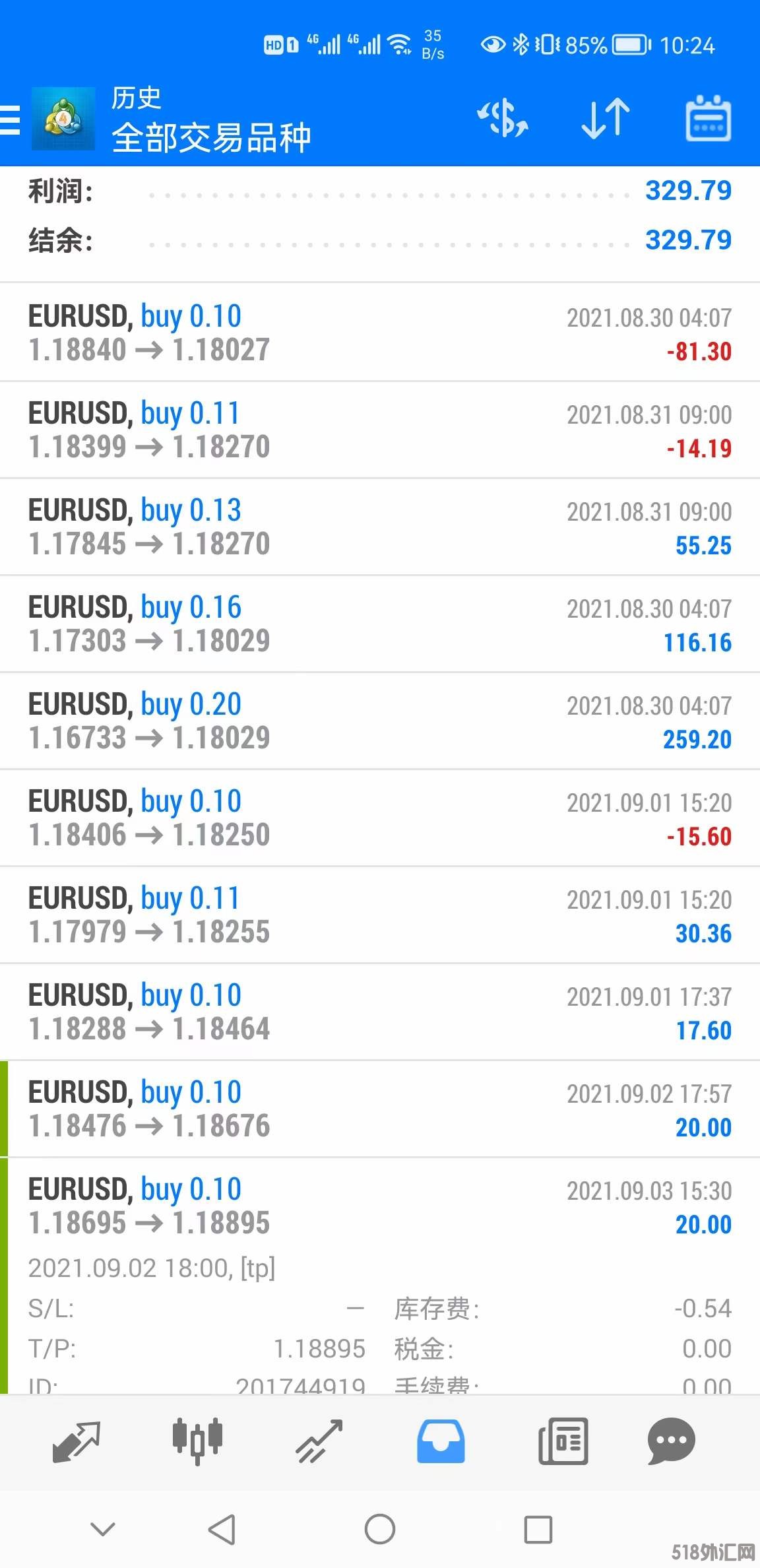This screenshot has width=760, height=1568.
Task: Expand the trade opened at 1.17979
Action: coord(380,915)
